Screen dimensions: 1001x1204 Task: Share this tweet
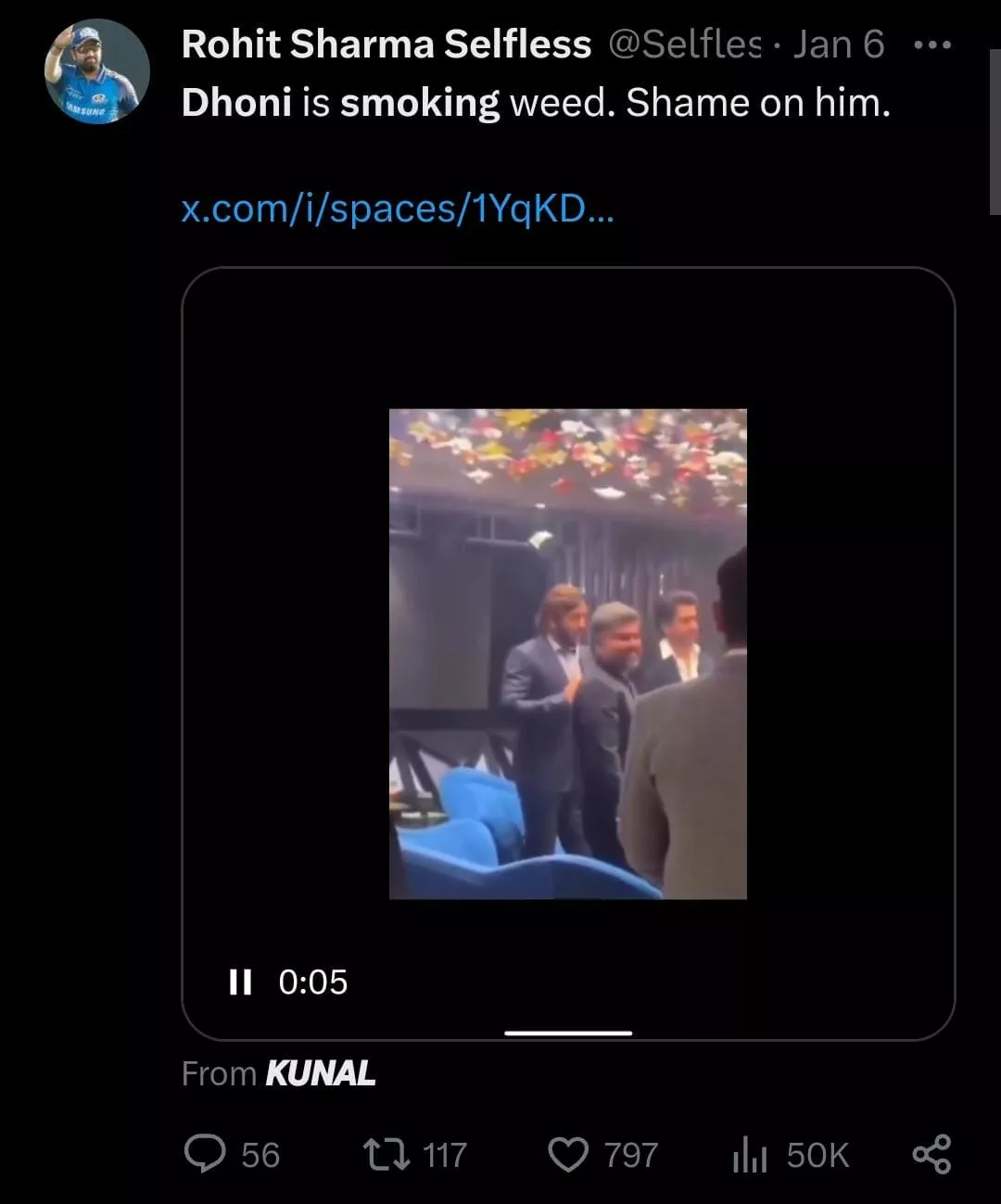pyautogui.click(x=931, y=1154)
